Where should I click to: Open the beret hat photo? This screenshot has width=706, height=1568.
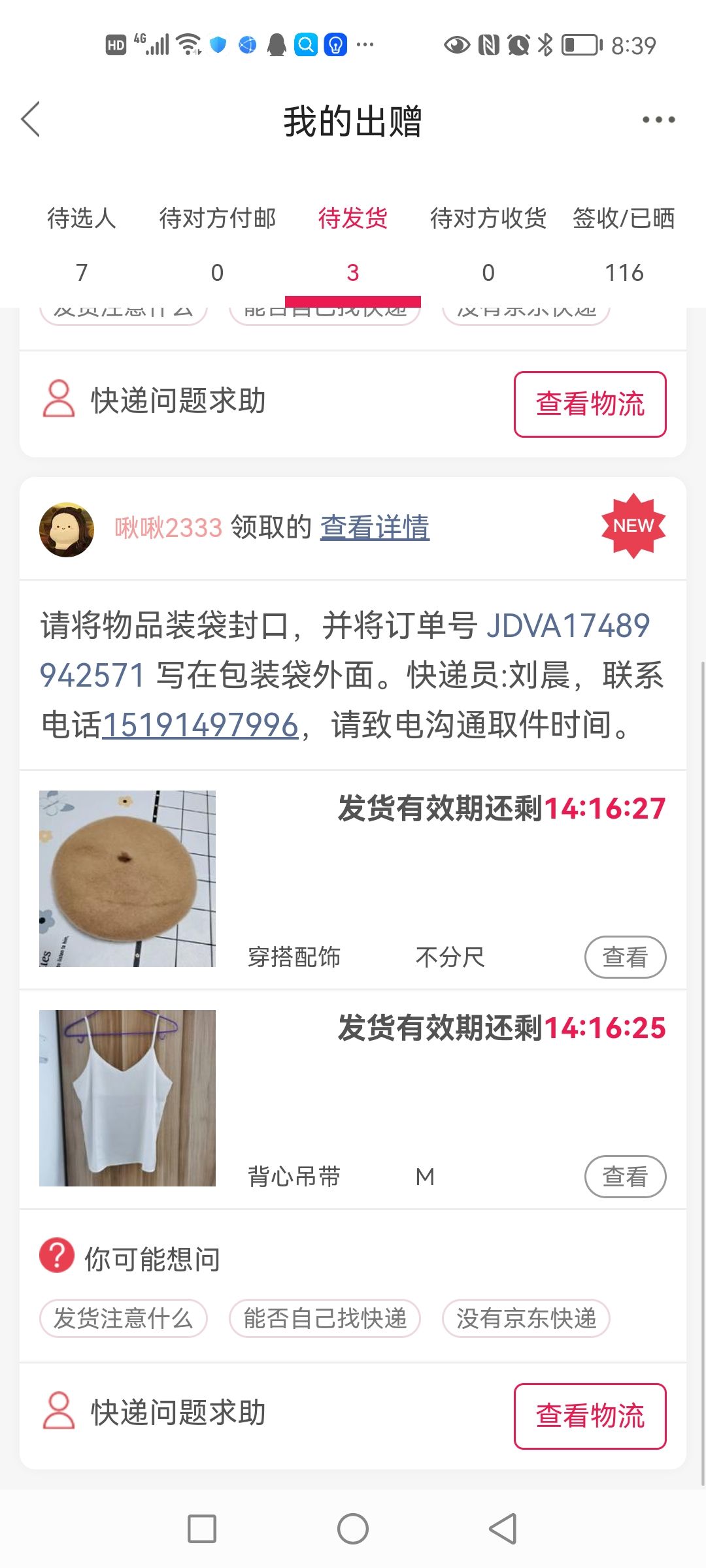point(127,879)
